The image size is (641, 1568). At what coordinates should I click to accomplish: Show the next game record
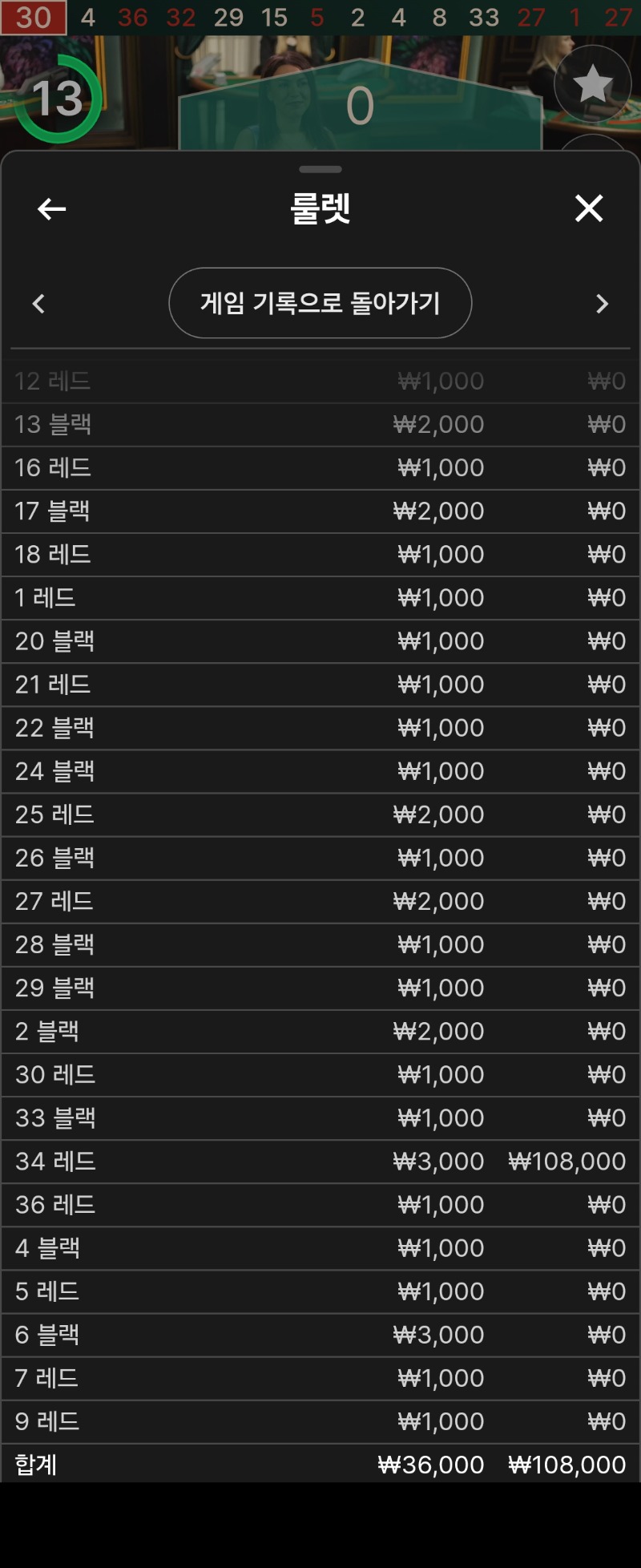click(602, 304)
